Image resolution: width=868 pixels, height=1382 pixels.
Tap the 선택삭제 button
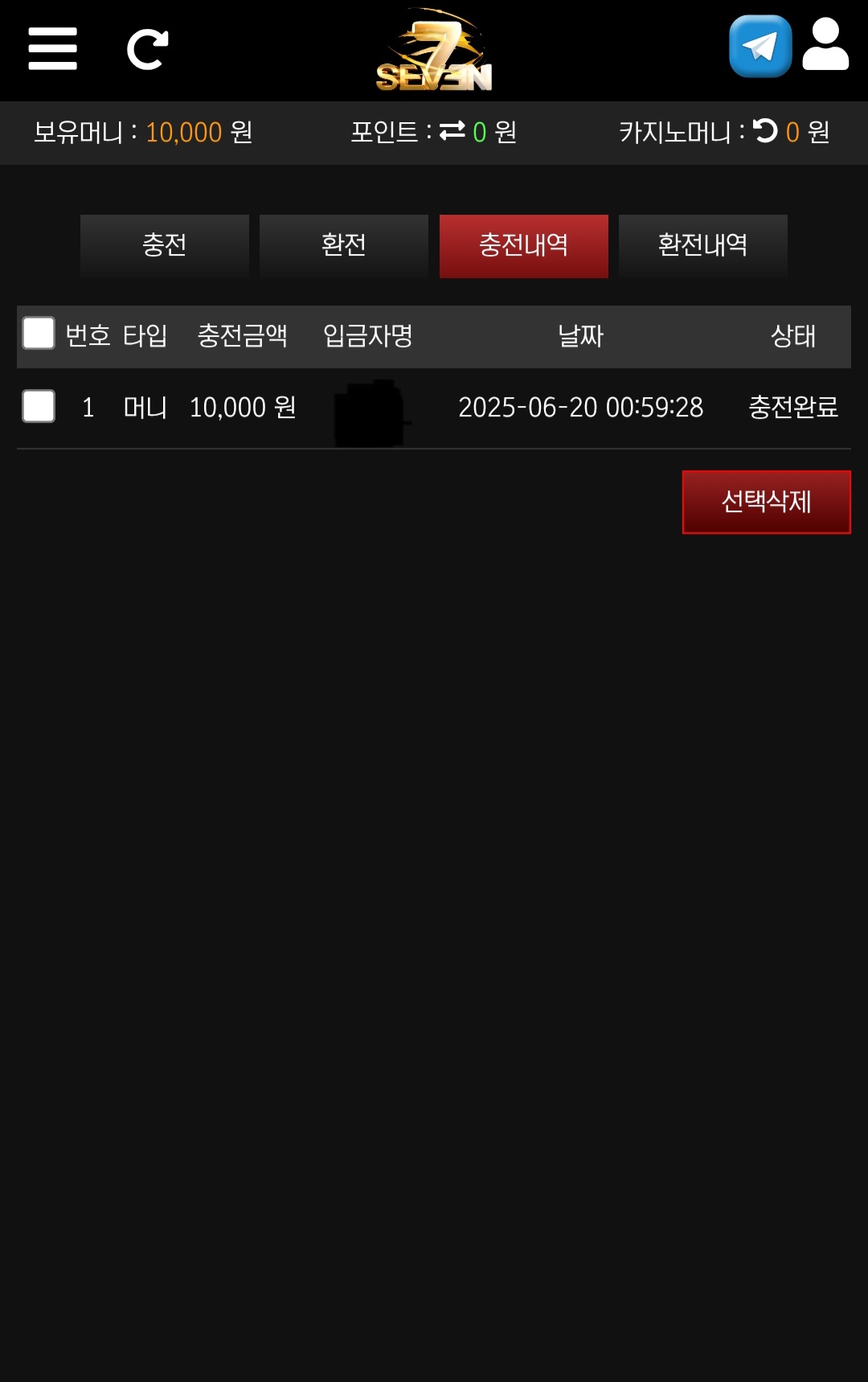point(766,502)
